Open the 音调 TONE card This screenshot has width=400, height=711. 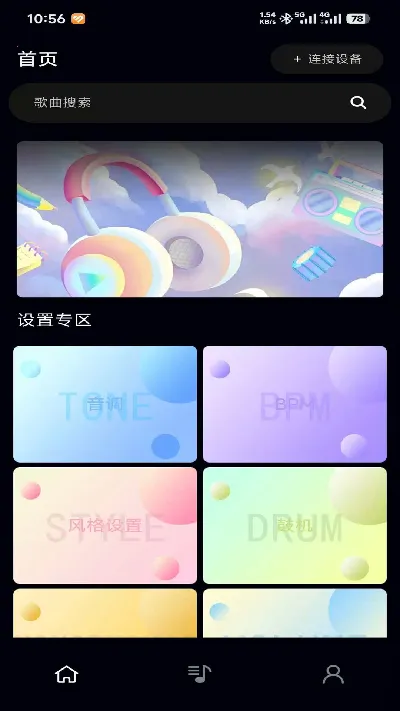point(105,404)
